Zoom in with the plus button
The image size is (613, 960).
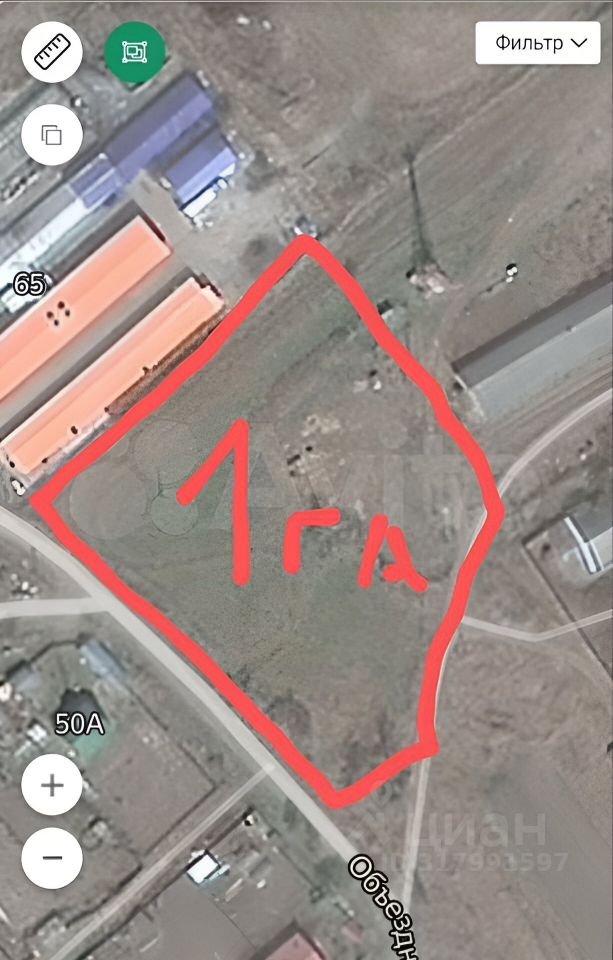coord(52,785)
